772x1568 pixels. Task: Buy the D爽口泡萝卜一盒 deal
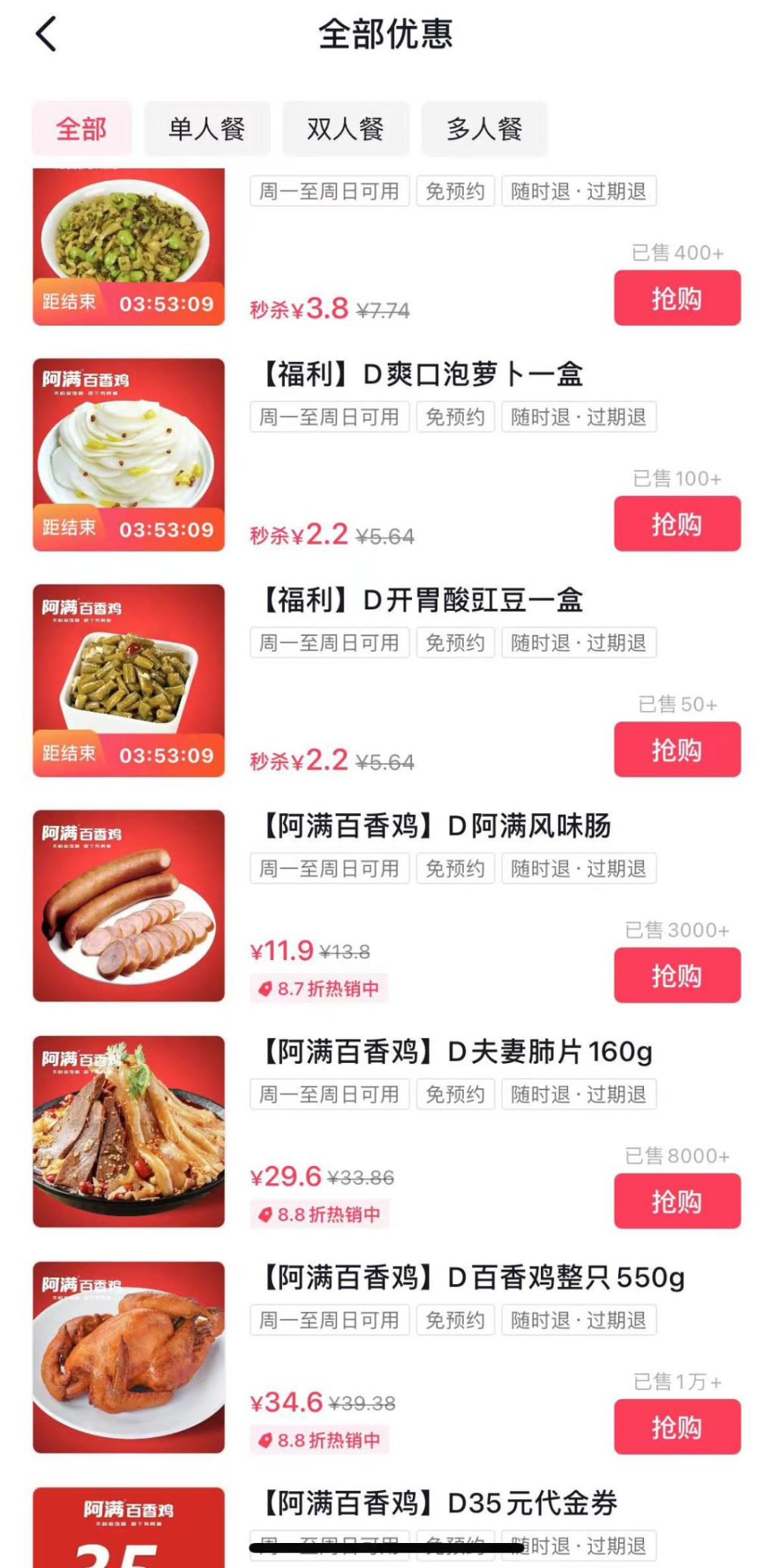tap(677, 524)
